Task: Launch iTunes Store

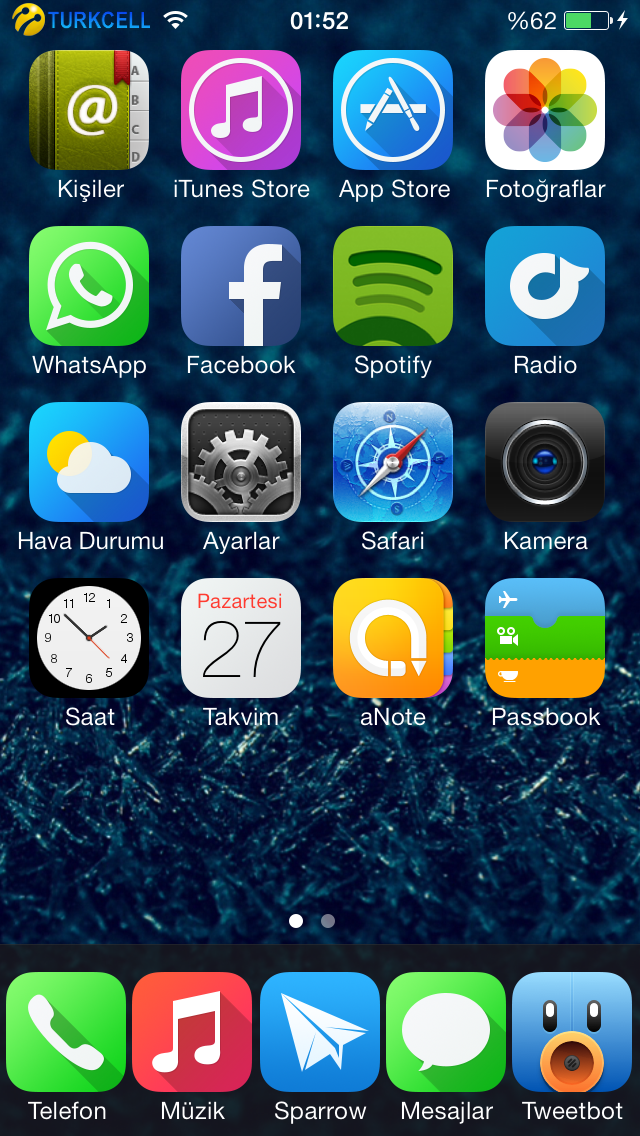Action: tap(241, 110)
